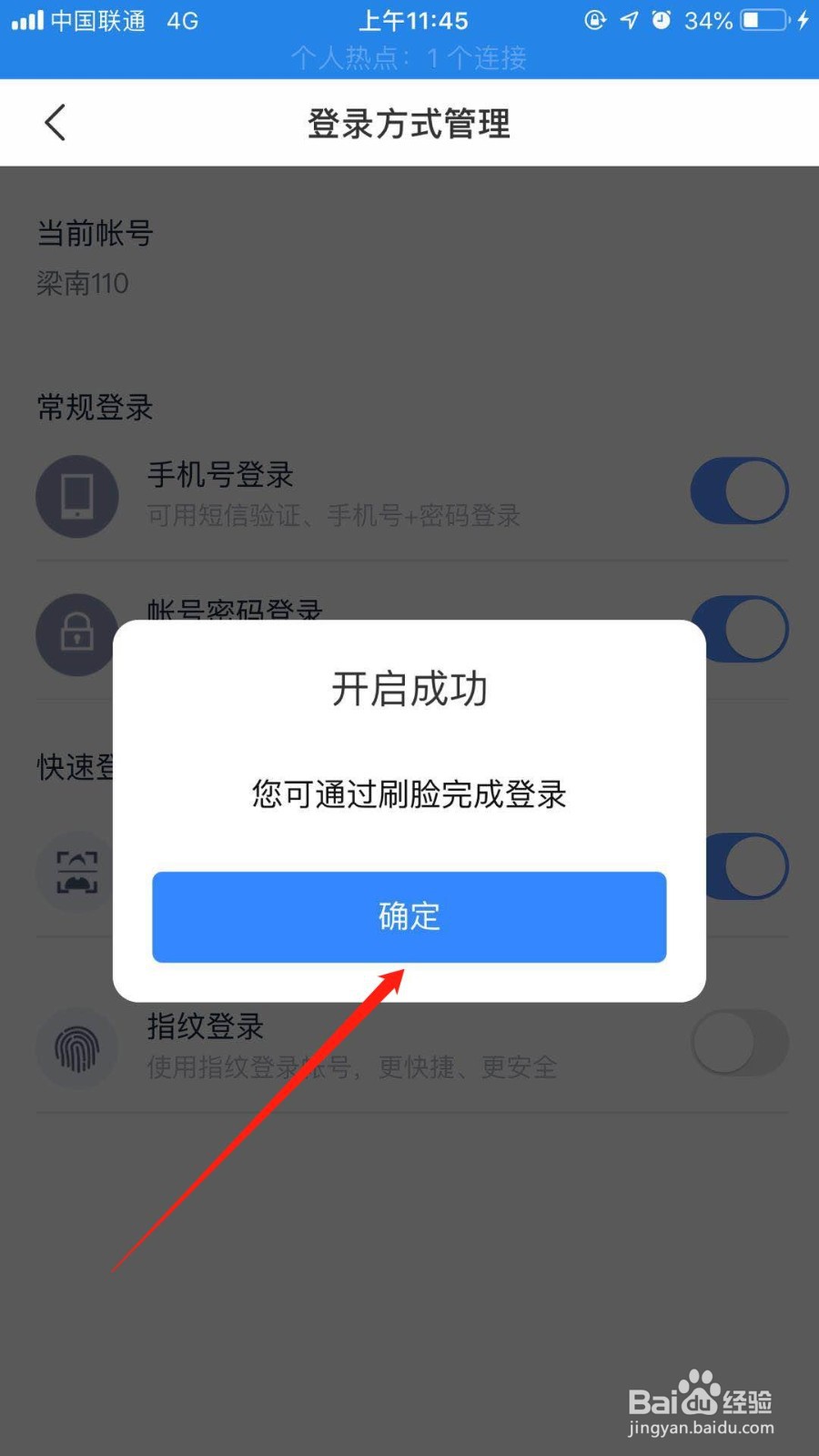The height and width of the screenshot is (1456, 819).
Task: Tap the dialog message 您可通过刷脸完成登录
Action: tap(409, 794)
